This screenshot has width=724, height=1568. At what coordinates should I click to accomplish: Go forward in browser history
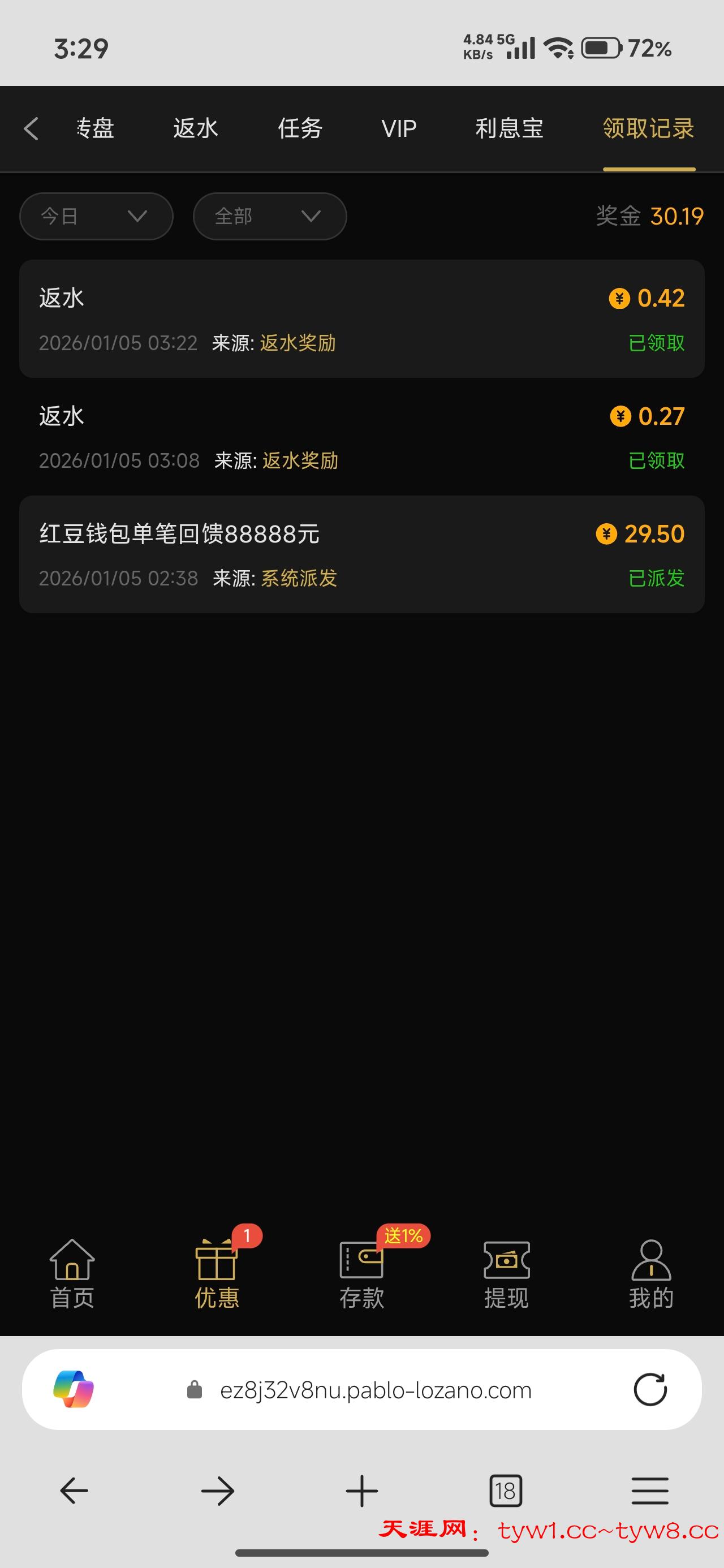click(x=217, y=1491)
